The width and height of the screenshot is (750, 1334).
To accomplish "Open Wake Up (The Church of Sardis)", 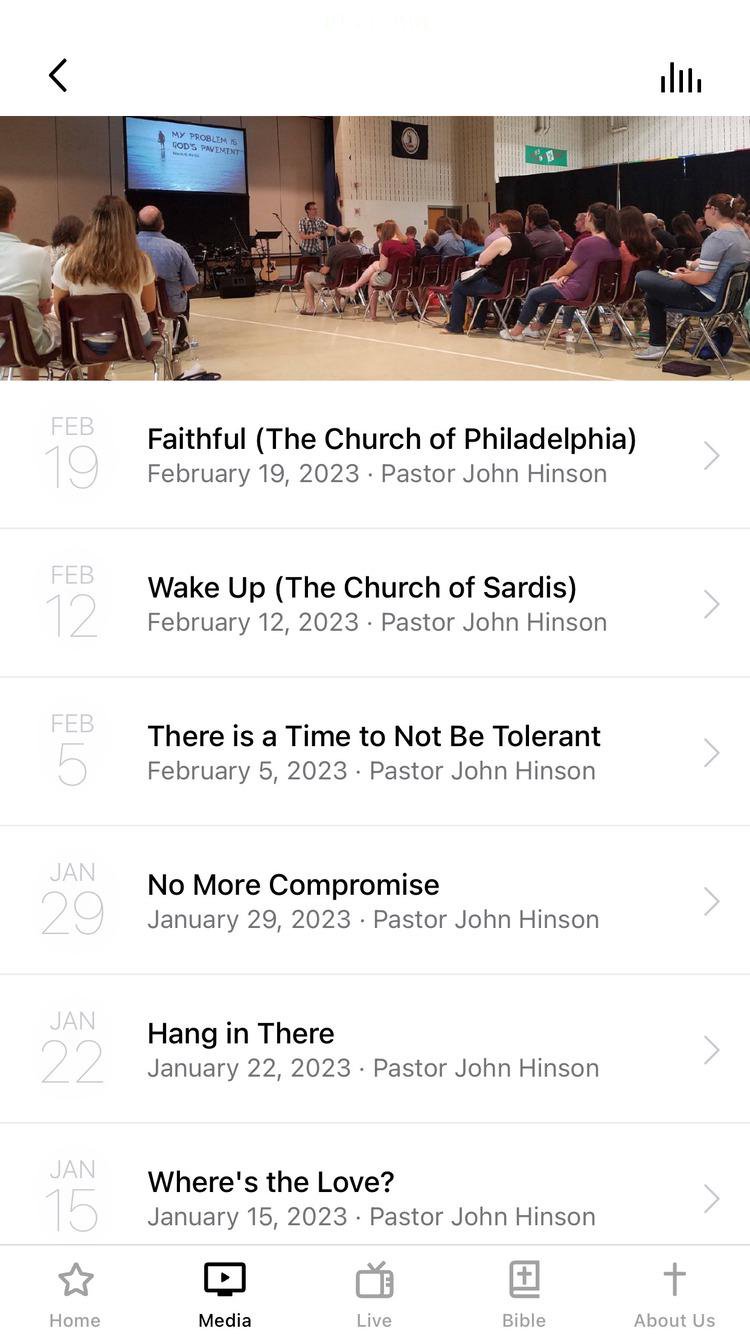I will click(375, 603).
